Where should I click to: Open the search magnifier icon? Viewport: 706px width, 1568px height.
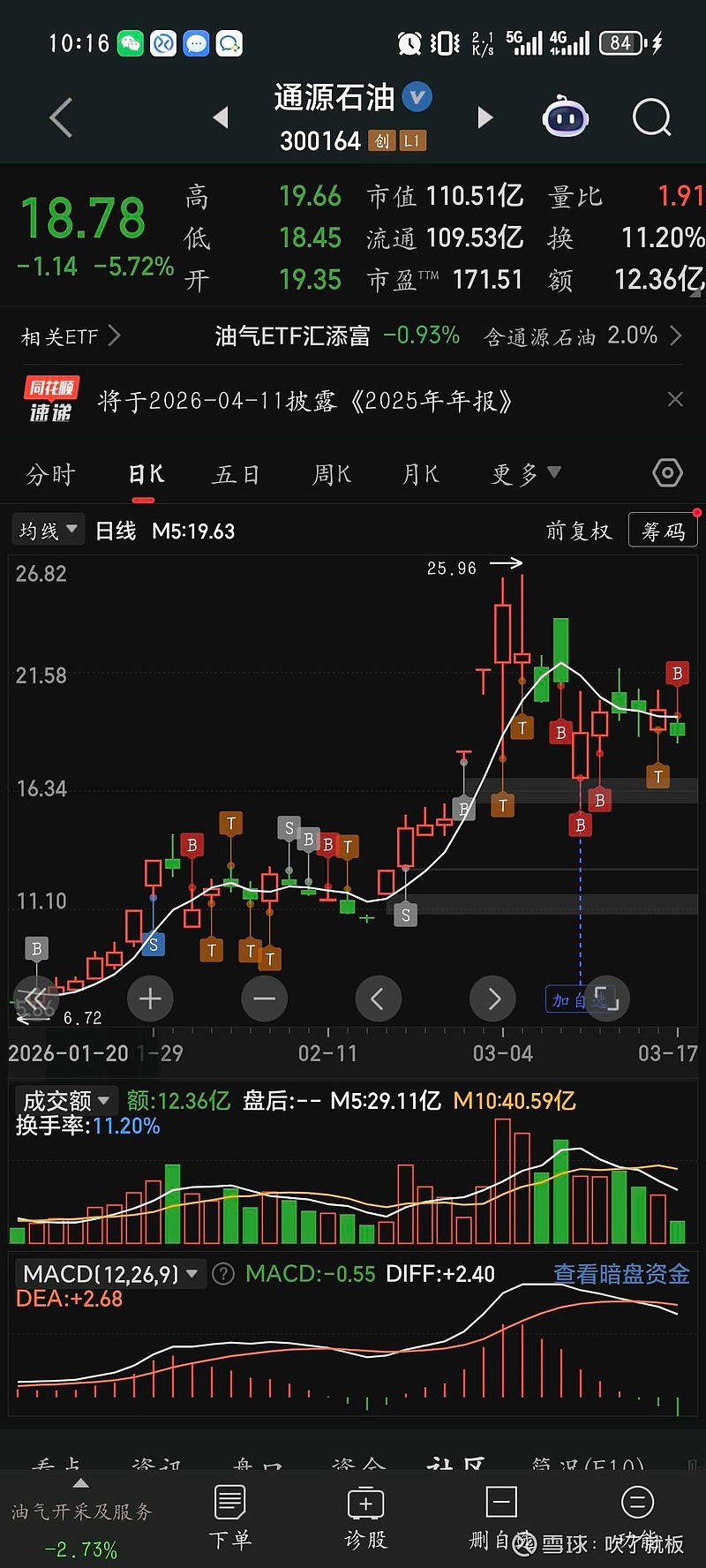[651, 117]
